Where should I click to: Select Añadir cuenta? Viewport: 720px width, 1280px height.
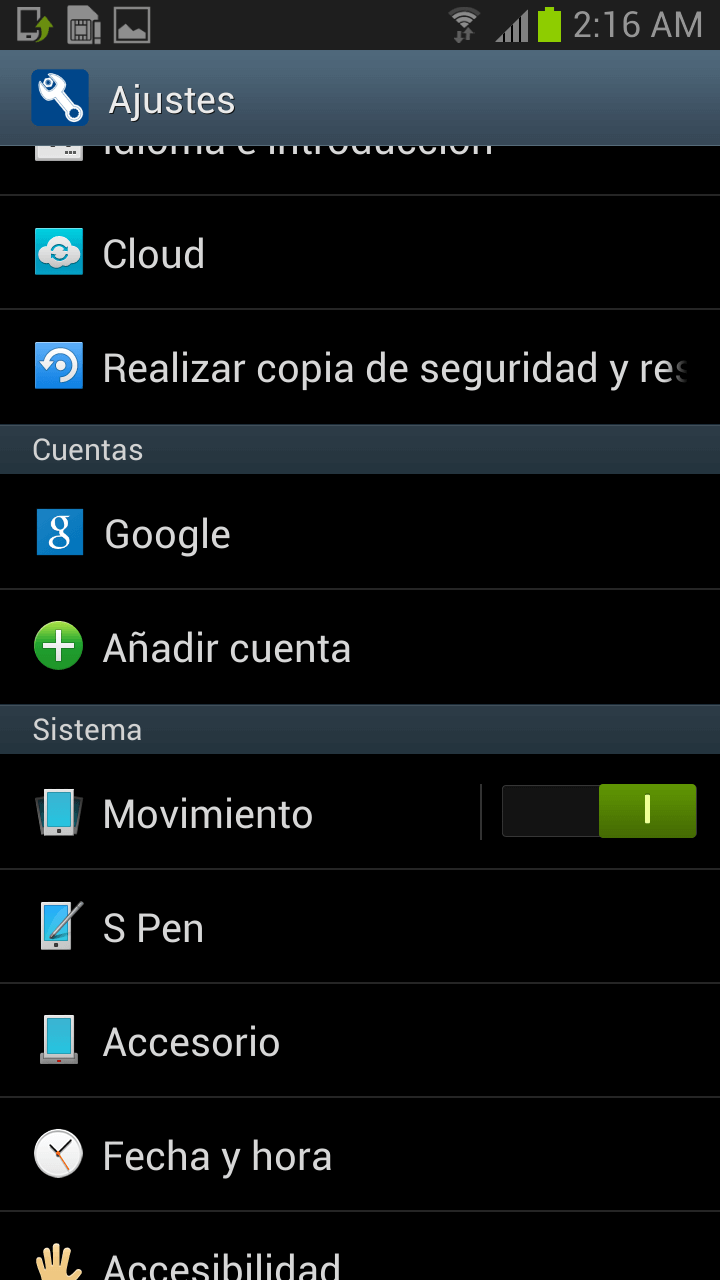(360, 647)
